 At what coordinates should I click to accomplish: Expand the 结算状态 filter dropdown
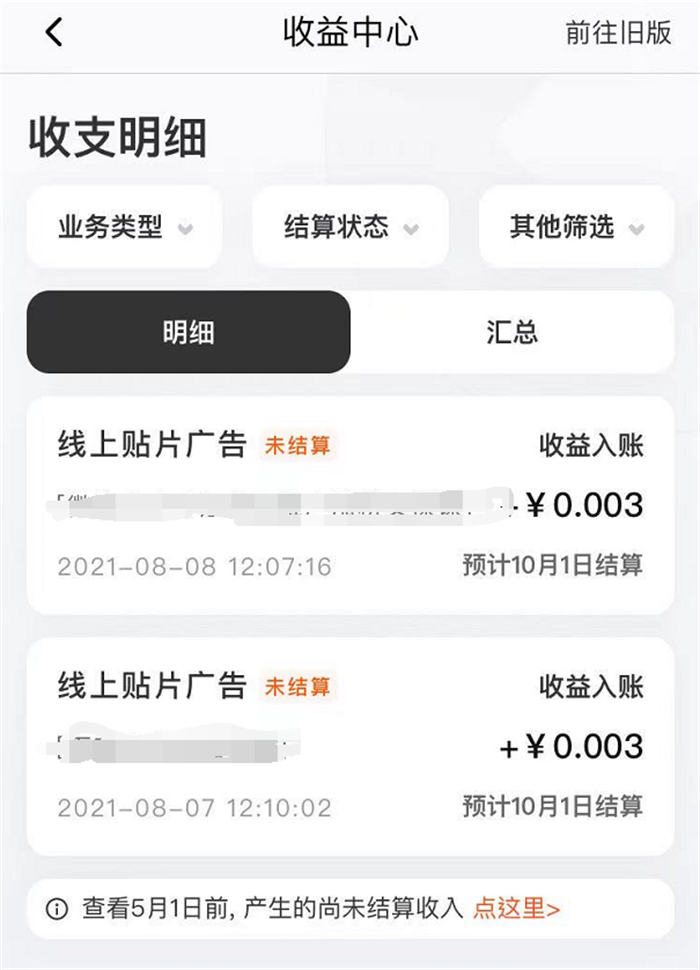tap(350, 227)
